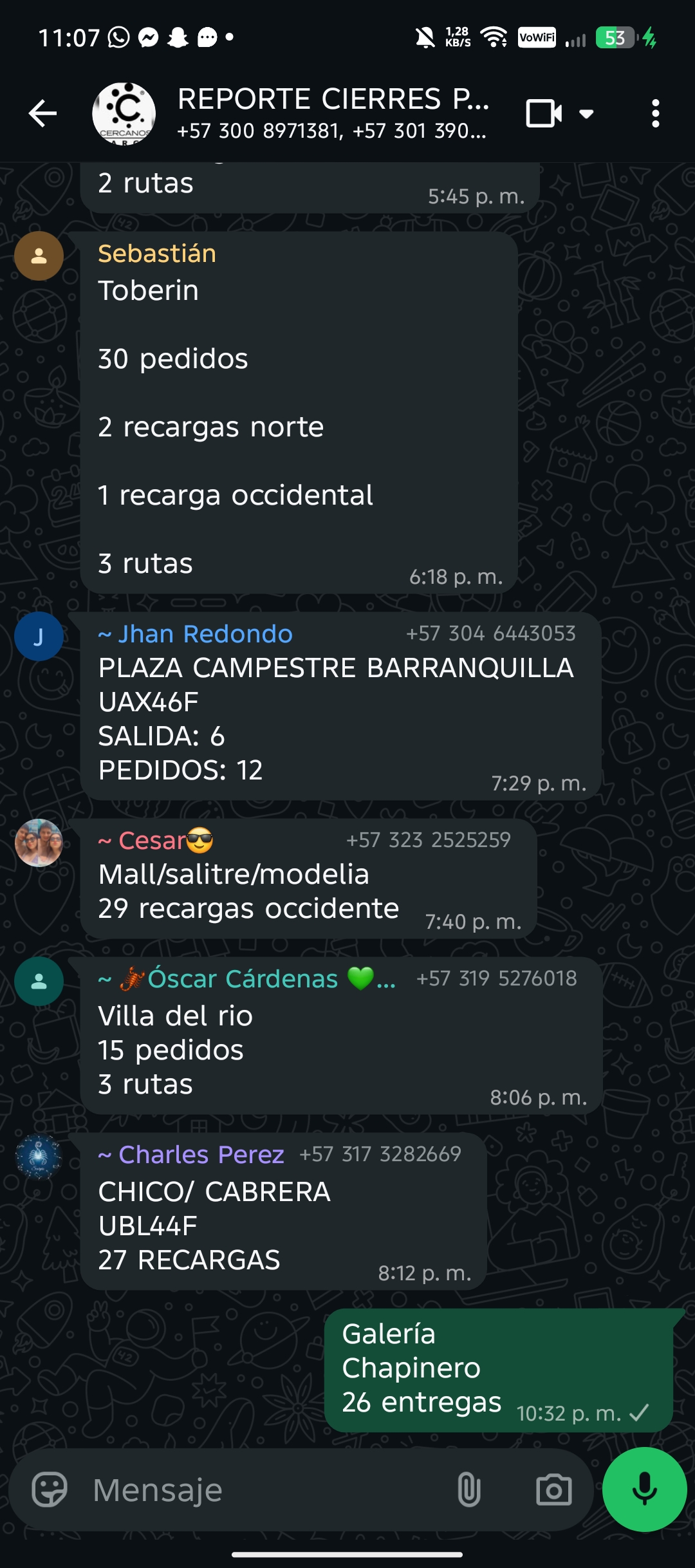This screenshot has width=695, height=1568.
Task: Open Sebastián's profile picture
Action: [39, 256]
